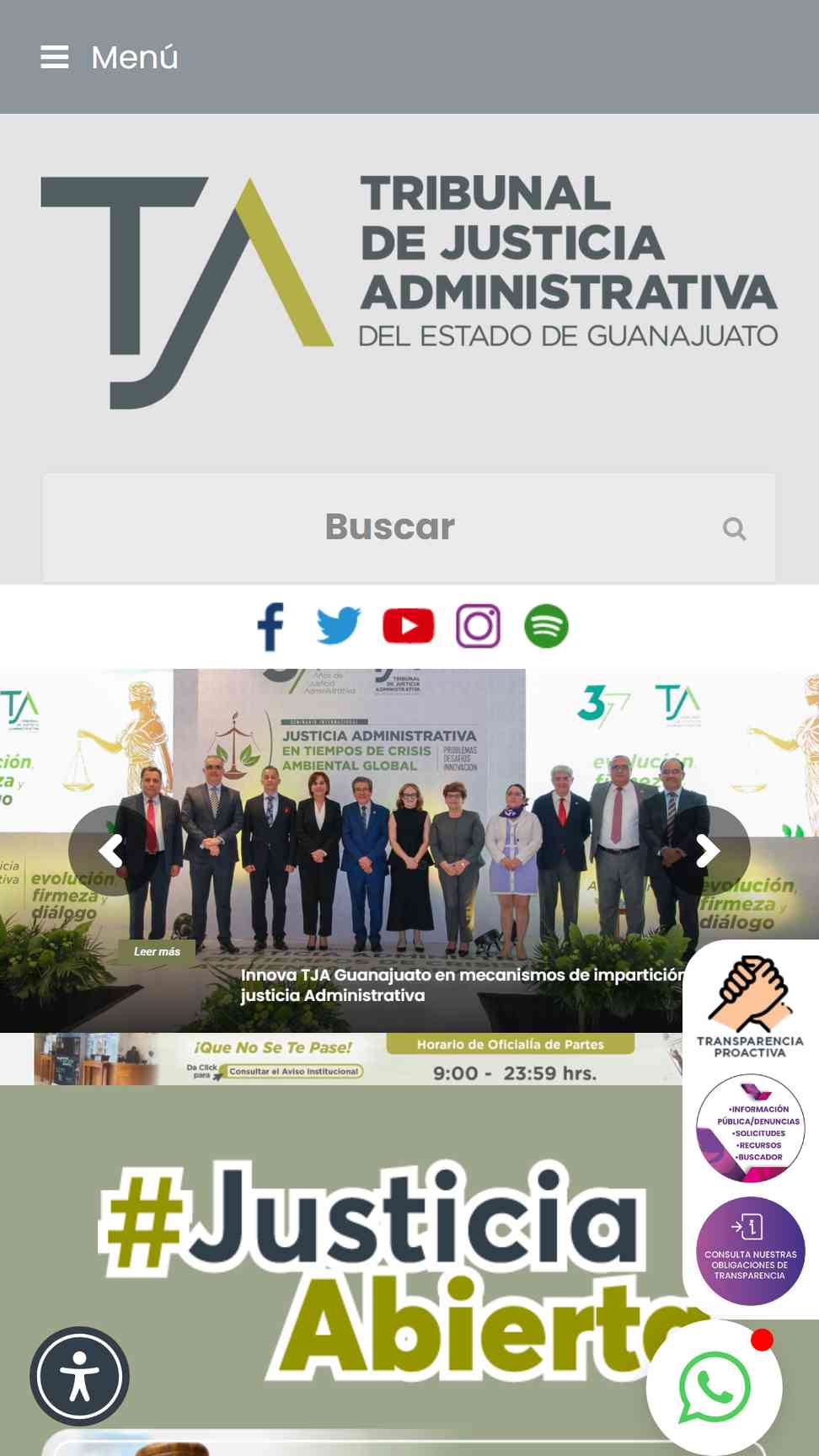Image resolution: width=819 pixels, height=1456 pixels.
Task: Open the hamburger Menú
Action: (110, 57)
